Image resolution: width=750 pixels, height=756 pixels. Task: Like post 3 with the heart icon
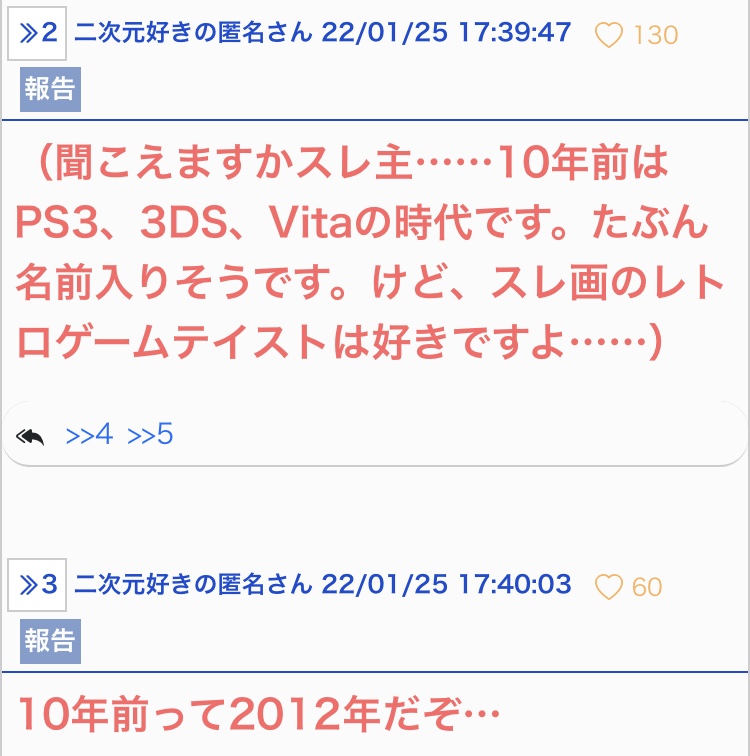click(x=609, y=587)
